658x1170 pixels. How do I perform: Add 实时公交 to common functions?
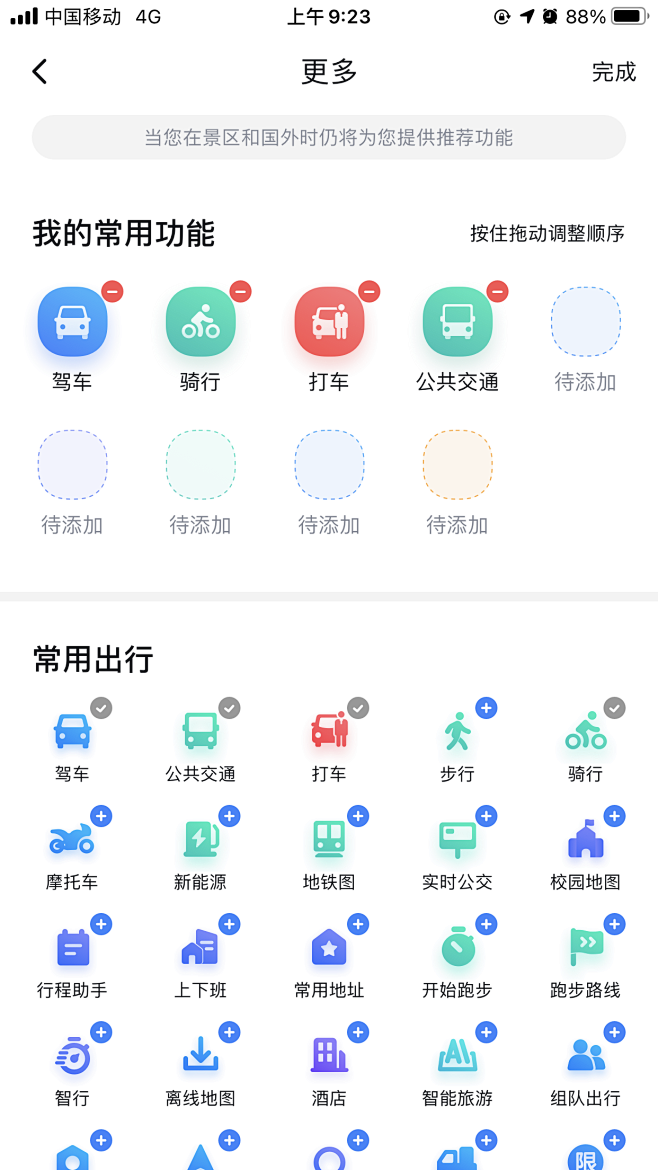click(486, 817)
